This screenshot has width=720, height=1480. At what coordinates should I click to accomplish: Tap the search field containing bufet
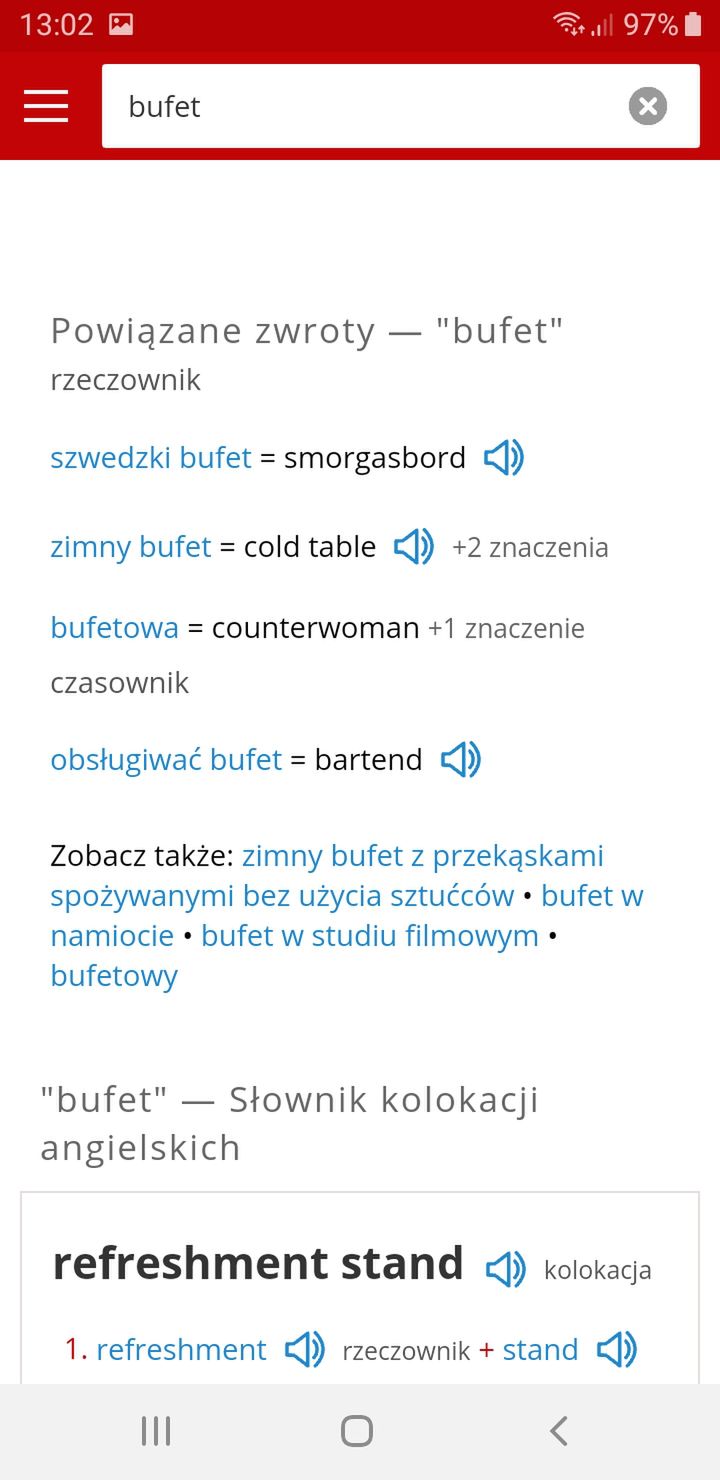pos(401,106)
